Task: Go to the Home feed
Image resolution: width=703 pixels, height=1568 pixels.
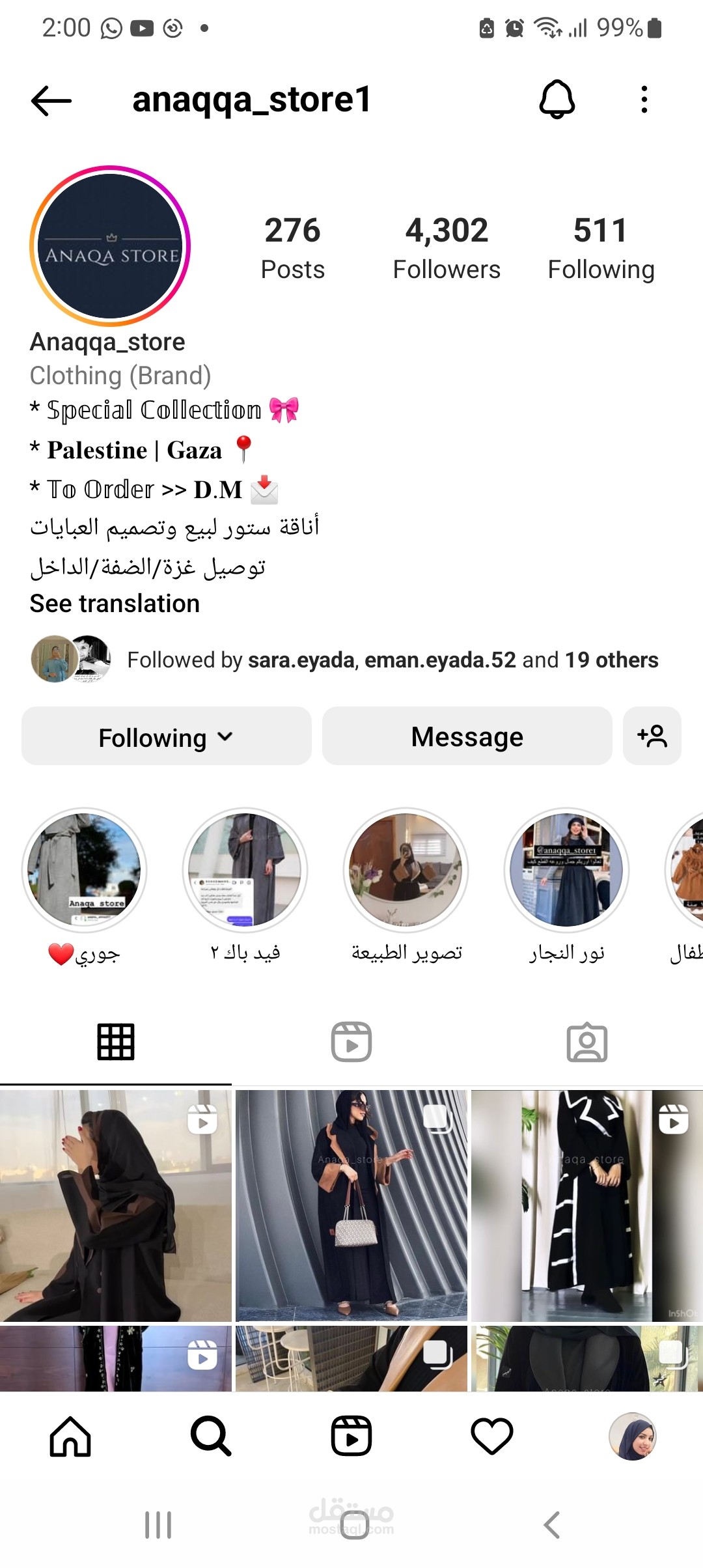Action: 70,1436
